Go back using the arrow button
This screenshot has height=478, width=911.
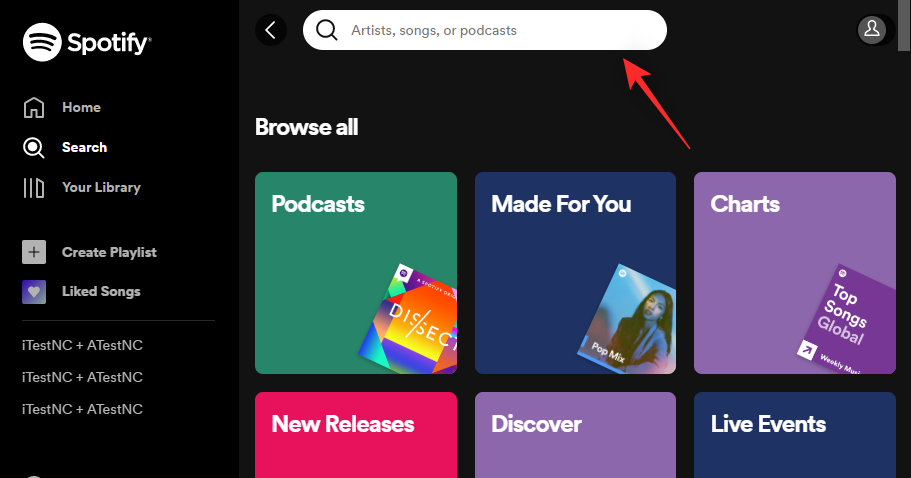270,30
